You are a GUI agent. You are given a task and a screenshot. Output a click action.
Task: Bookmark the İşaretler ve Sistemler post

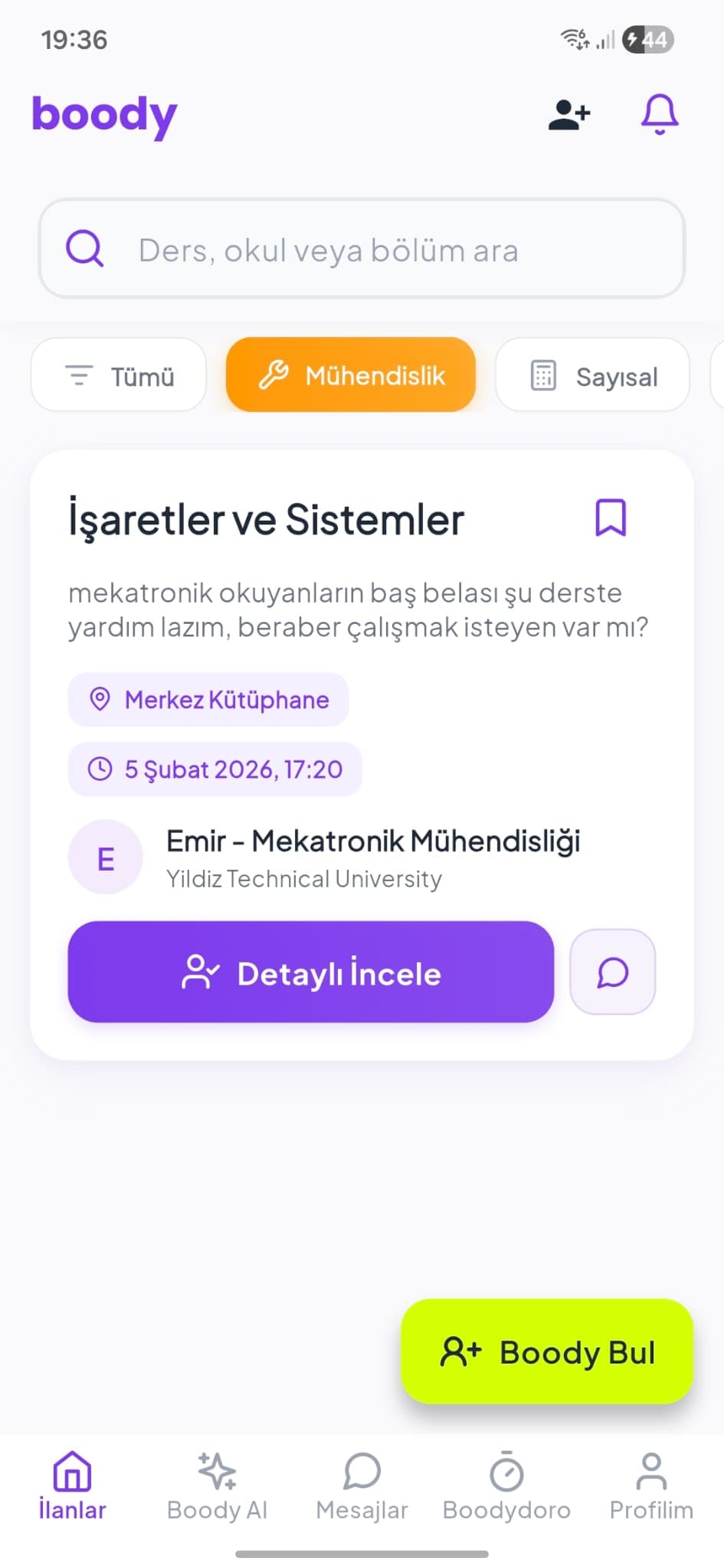(612, 518)
